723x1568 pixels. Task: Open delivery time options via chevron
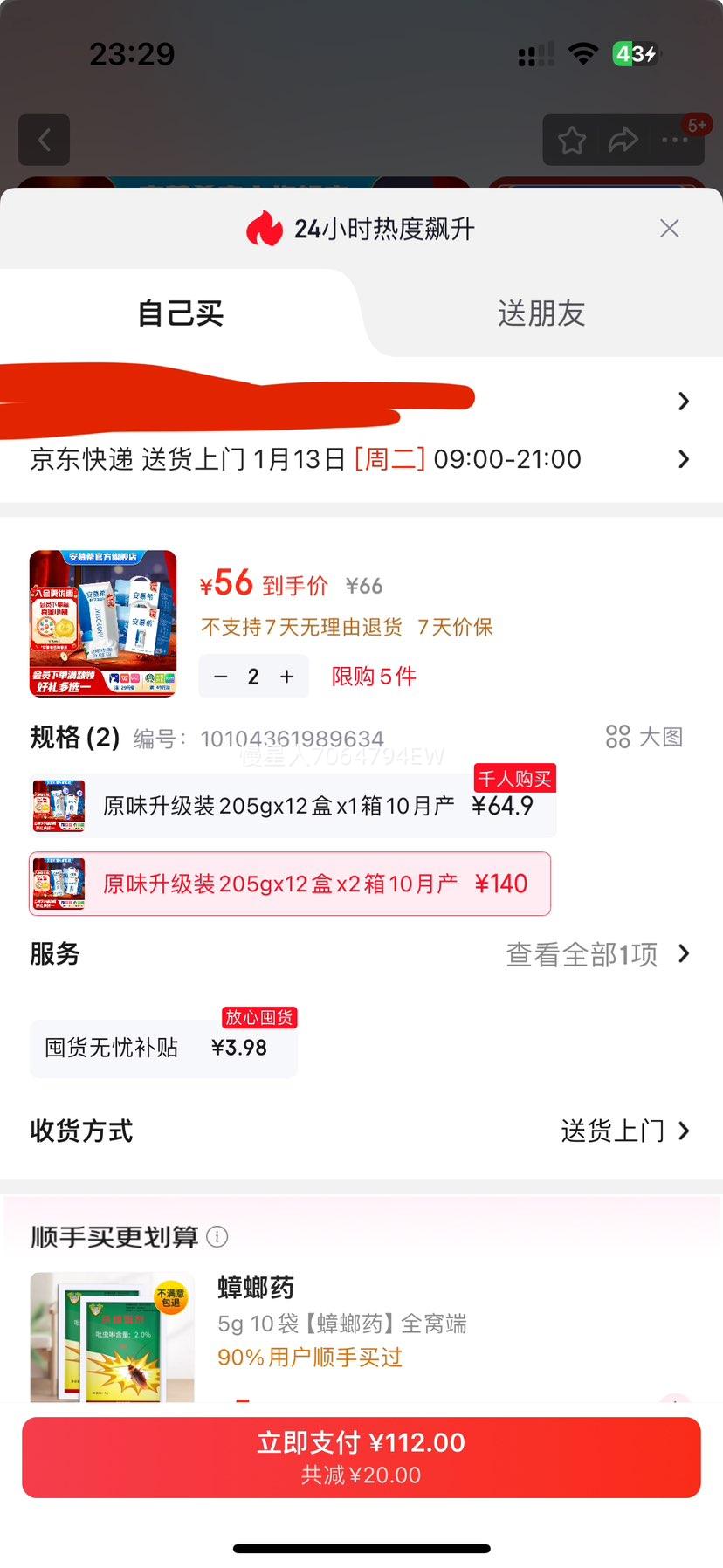coord(684,459)
